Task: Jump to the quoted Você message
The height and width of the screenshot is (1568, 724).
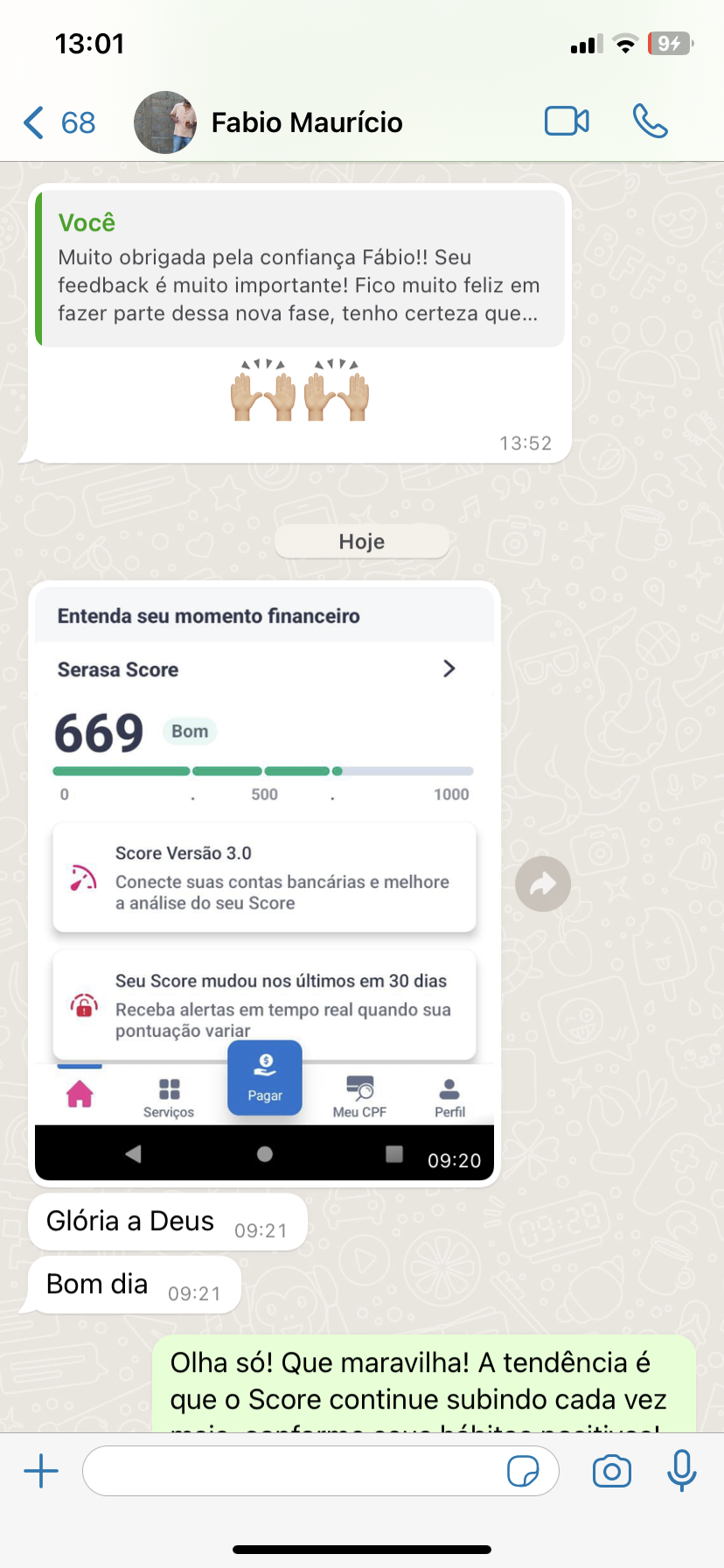Action: tap(300, 268)
